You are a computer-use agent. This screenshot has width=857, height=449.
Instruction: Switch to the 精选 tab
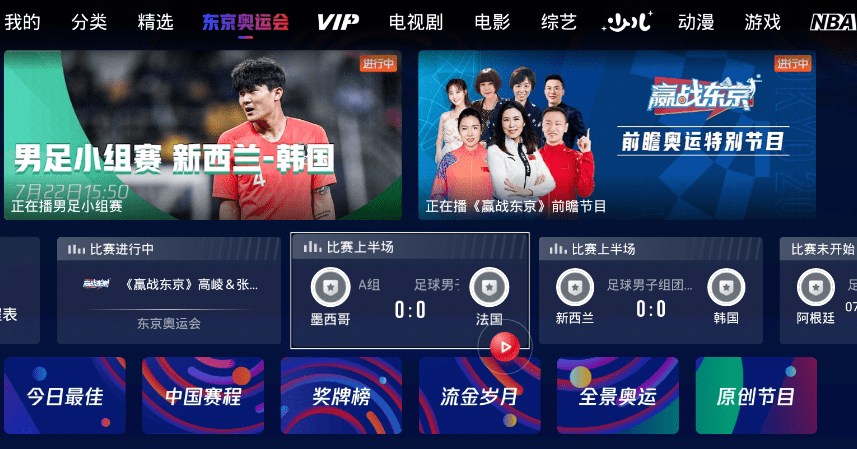(x=155, y=22)
